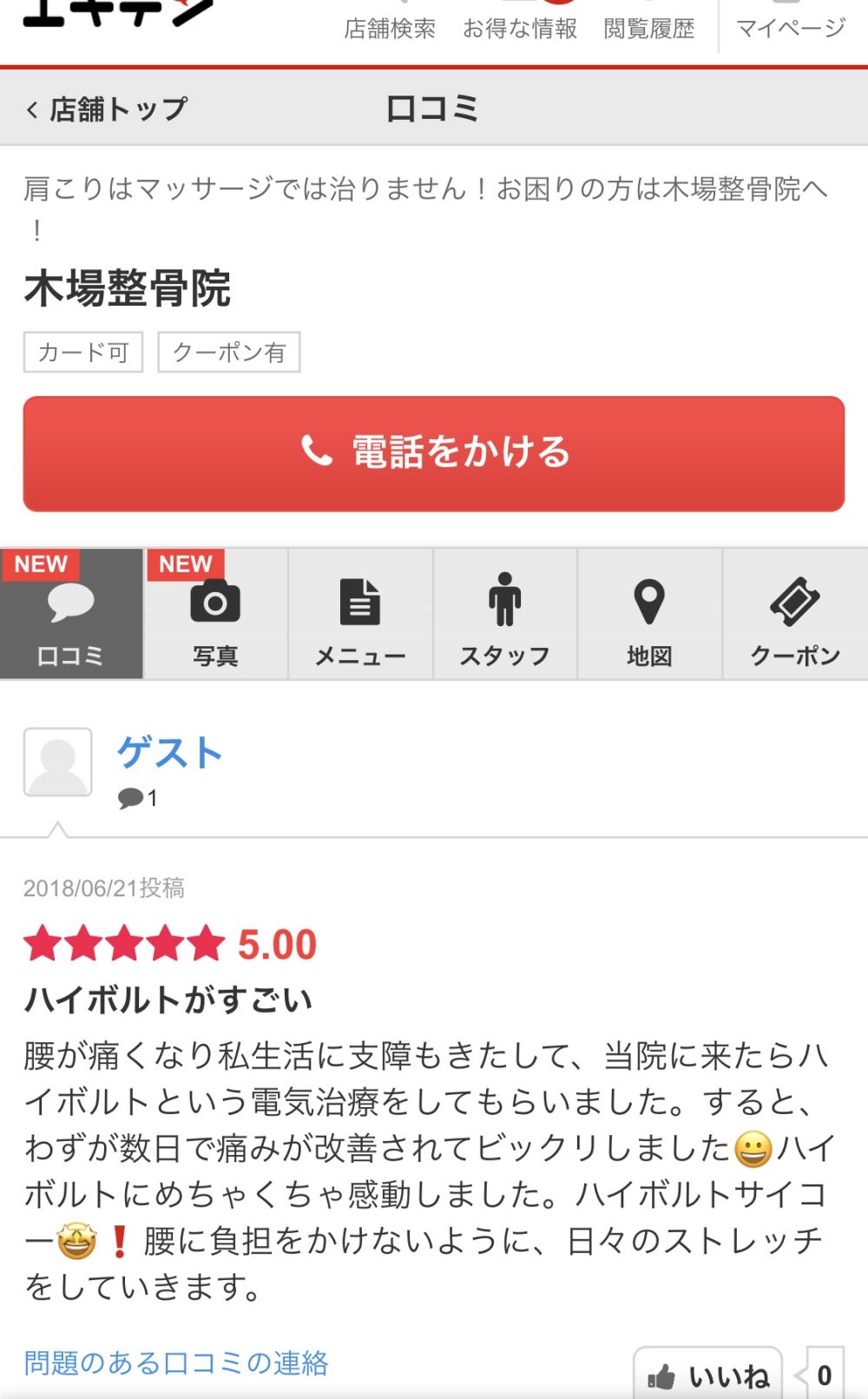Tap the ゲスト avatar image
Screen dimensions: 868x1399
tap(58, 762)
